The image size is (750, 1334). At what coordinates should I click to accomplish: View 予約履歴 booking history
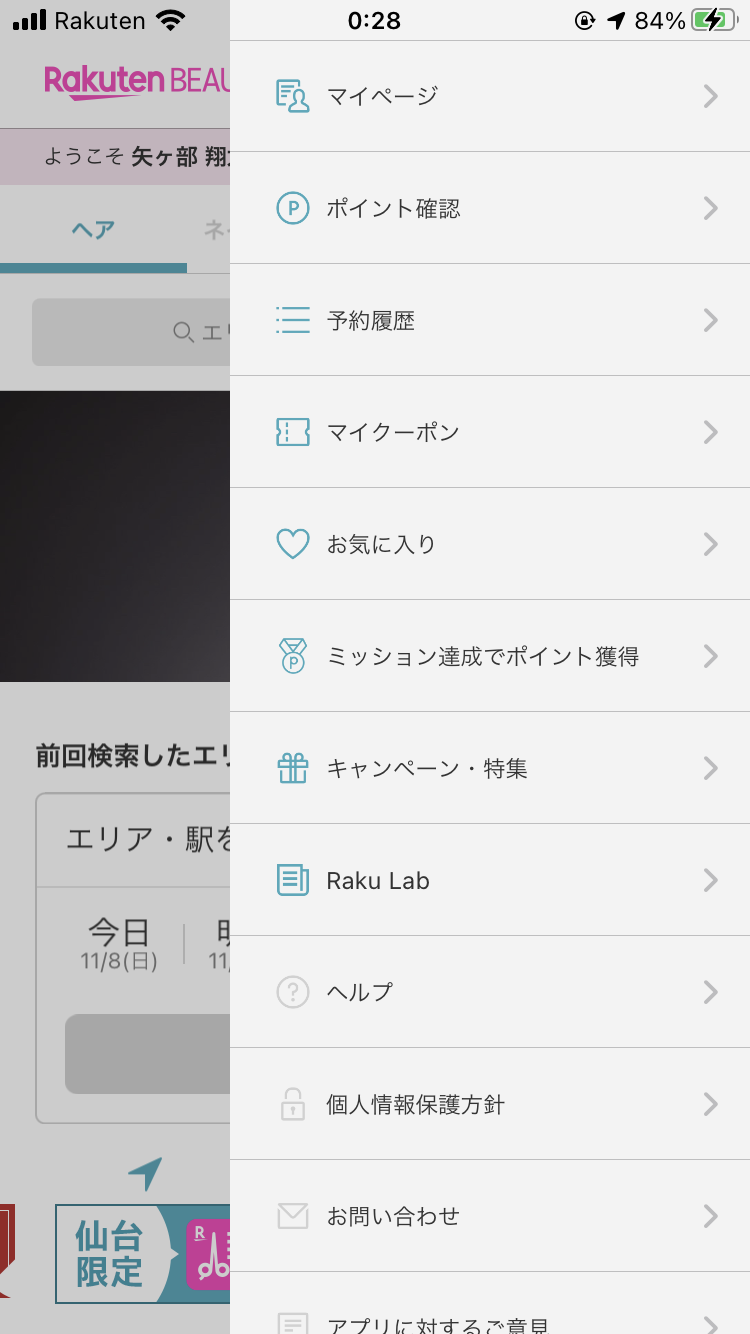point(490,320)
